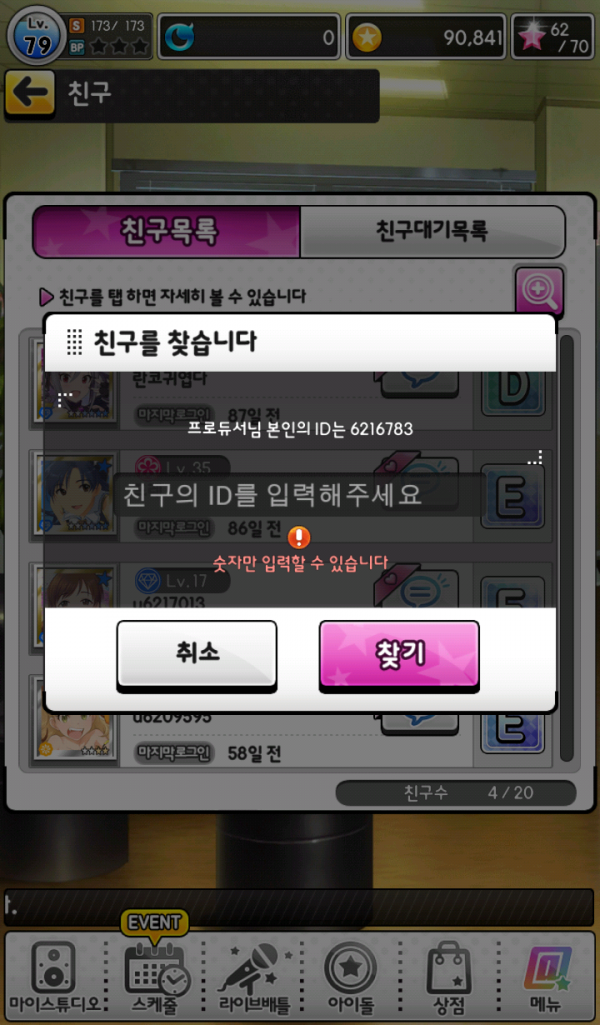Cancel the friend search with 취소
Screen dimensions: 600x1025
point(196,654)
